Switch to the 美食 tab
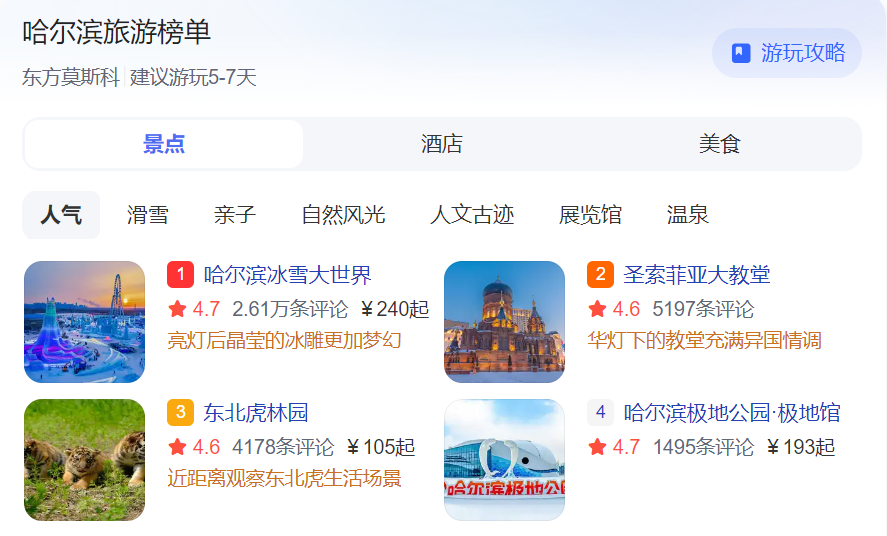Image resolution: width=887 pixels, height=536 pixels. (719, 144)
